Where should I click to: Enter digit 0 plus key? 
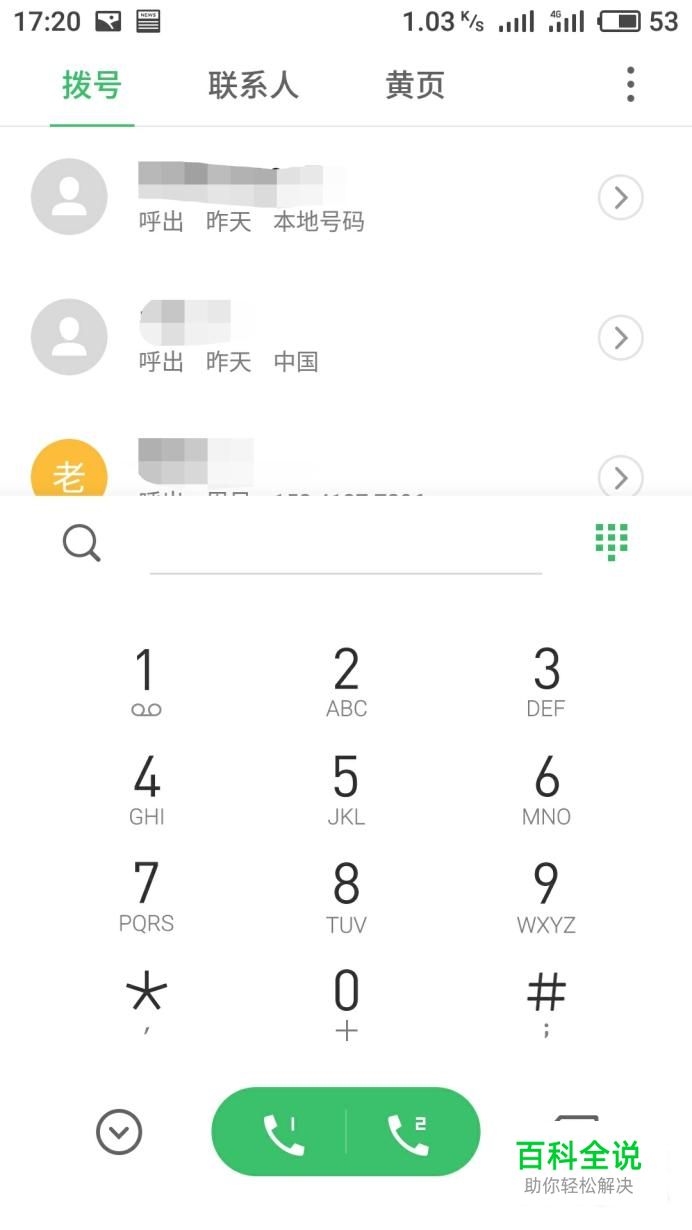click(x=346, y=1004)
